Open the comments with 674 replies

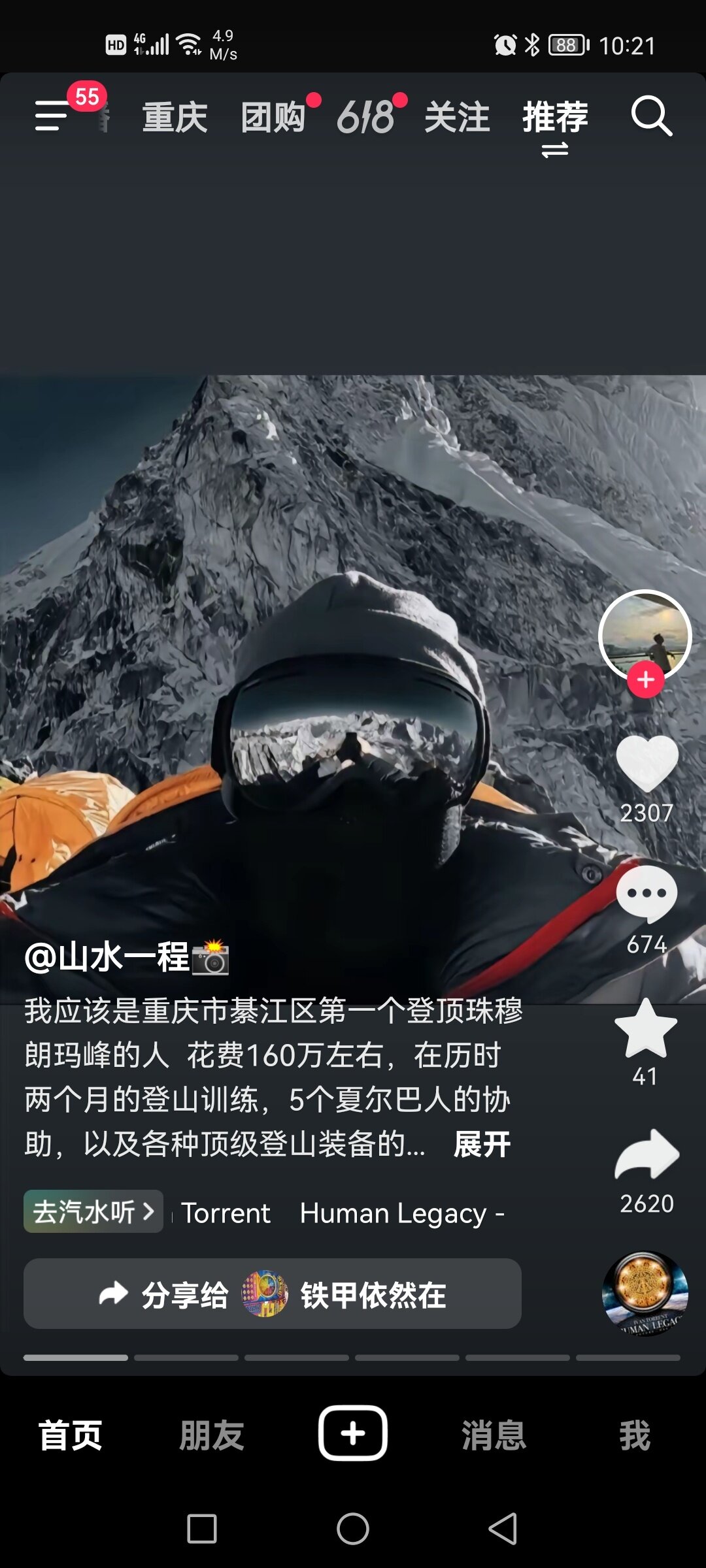tap(647, 894)
